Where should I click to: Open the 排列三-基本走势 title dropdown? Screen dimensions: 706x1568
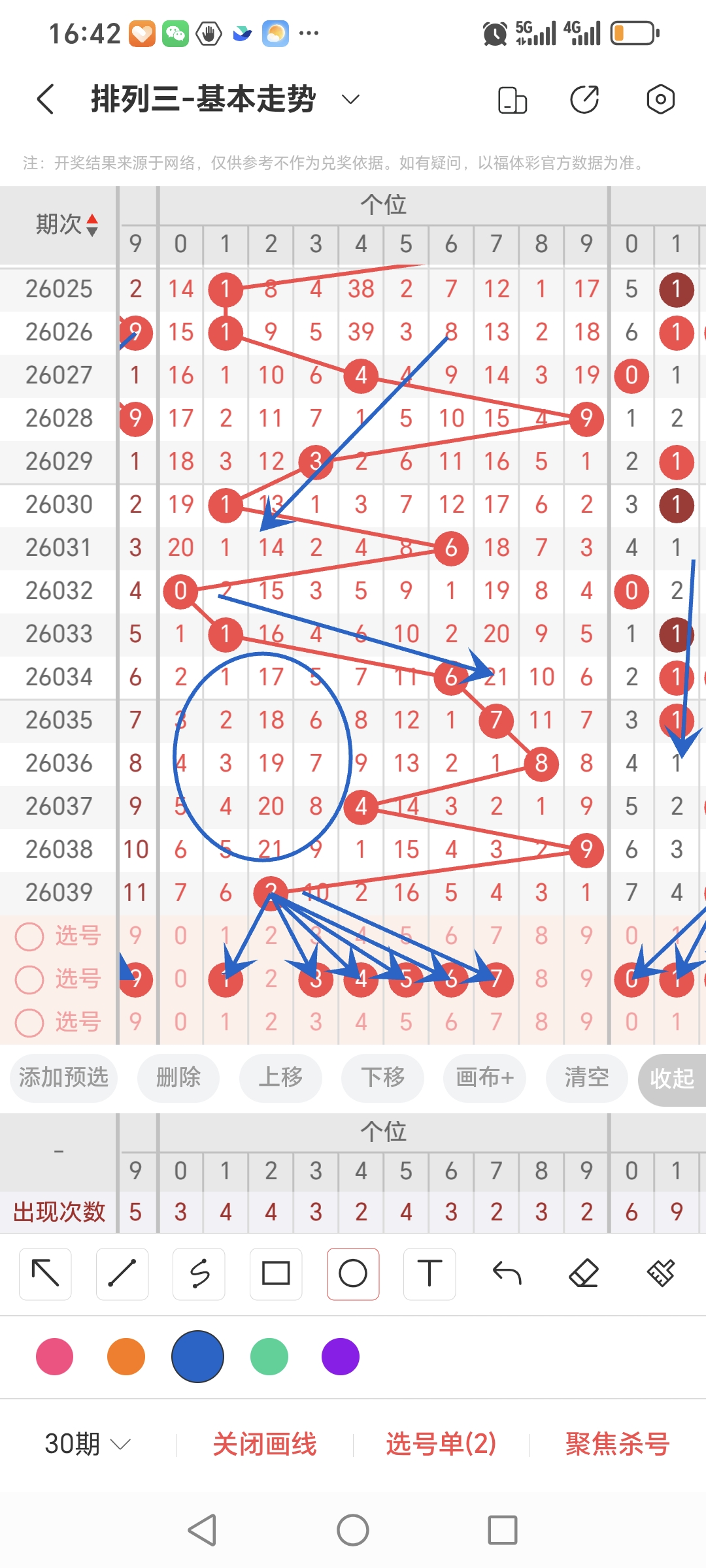(350, 99)
